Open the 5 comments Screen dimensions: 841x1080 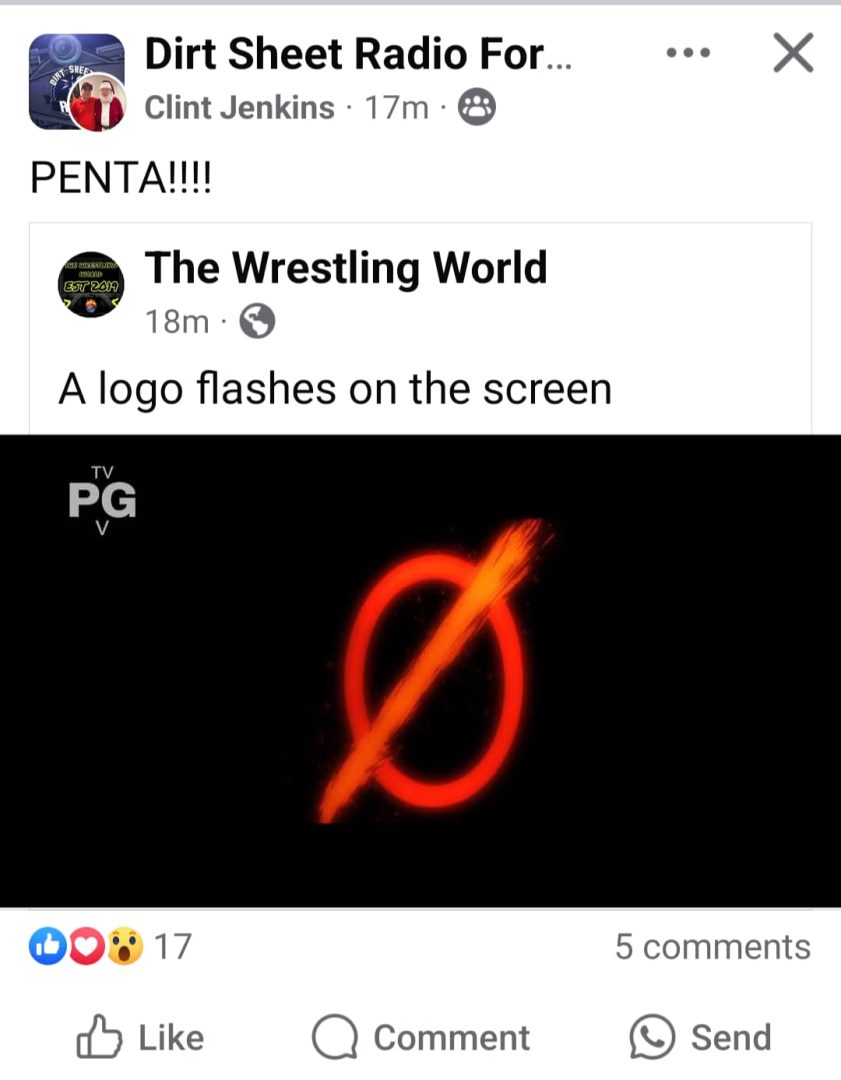point(712,946)
